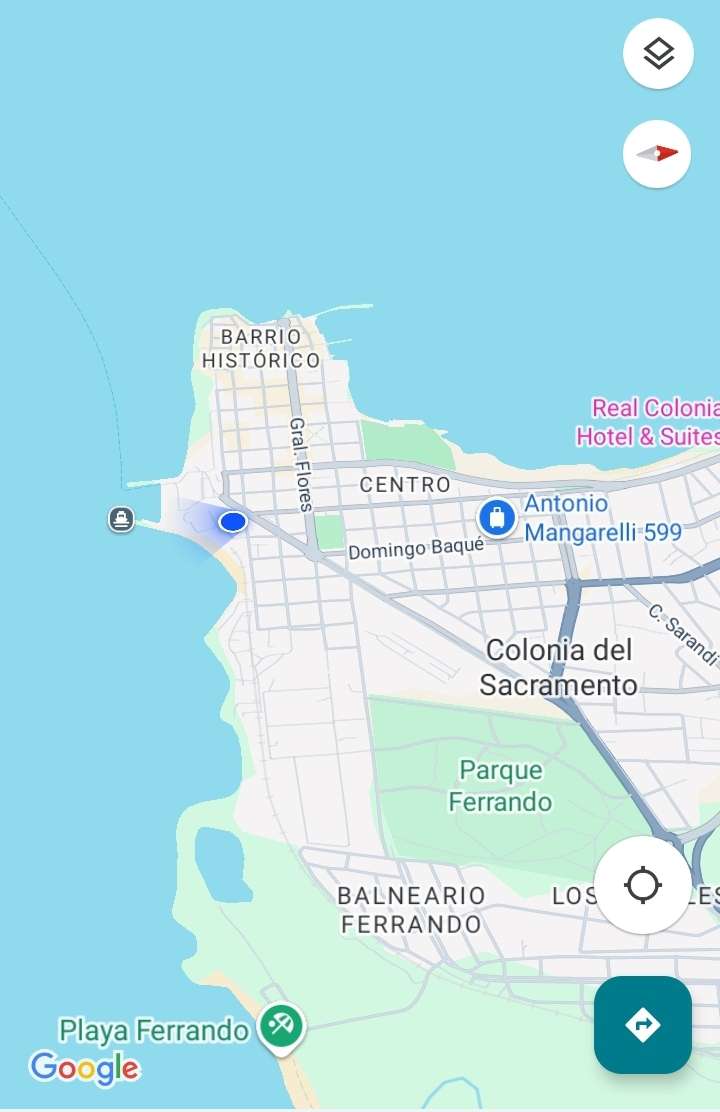The width and height of the screenshot is (720, 1112).
Task: Select the ferry terminal pin
Action: point(121,519)
